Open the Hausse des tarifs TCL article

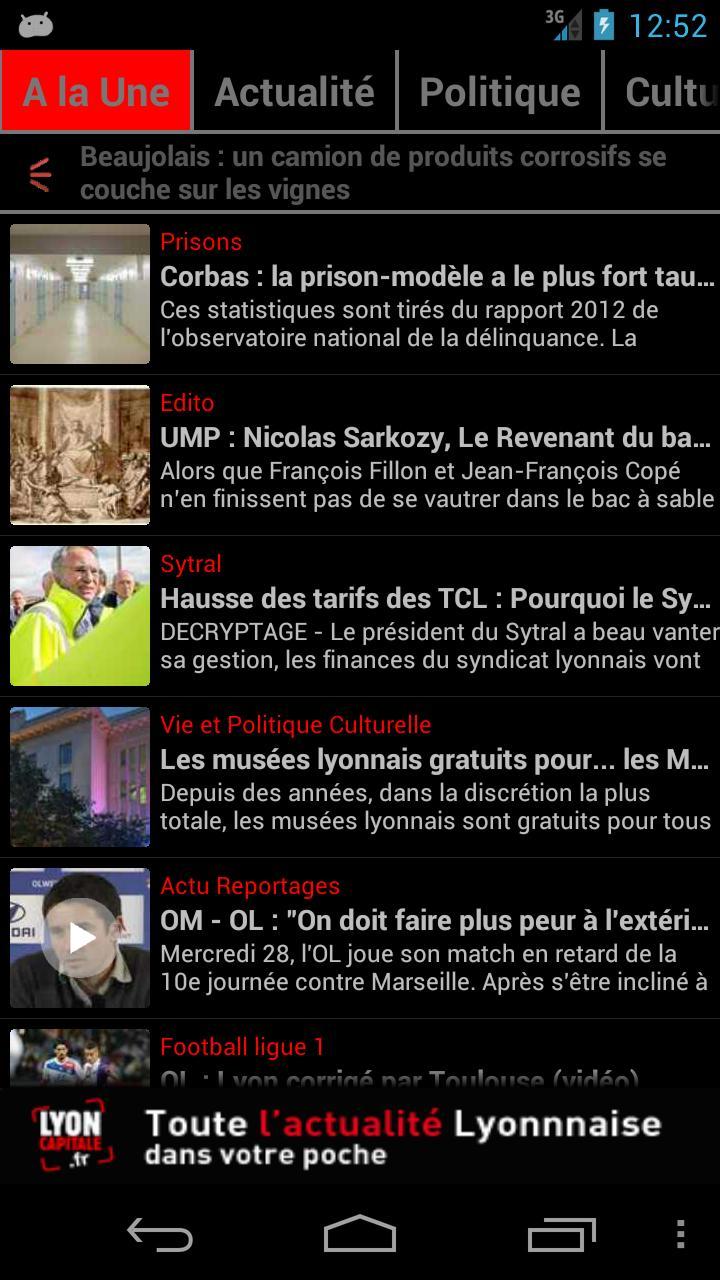pyautogui.click(x=436, y=616)
